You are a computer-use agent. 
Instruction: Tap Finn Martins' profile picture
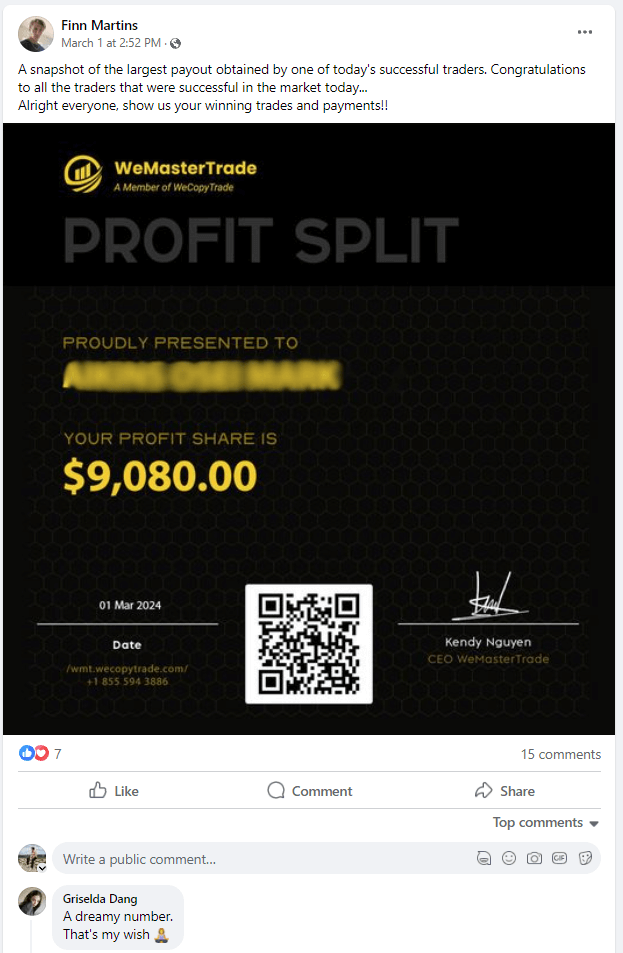coord(36,34)
